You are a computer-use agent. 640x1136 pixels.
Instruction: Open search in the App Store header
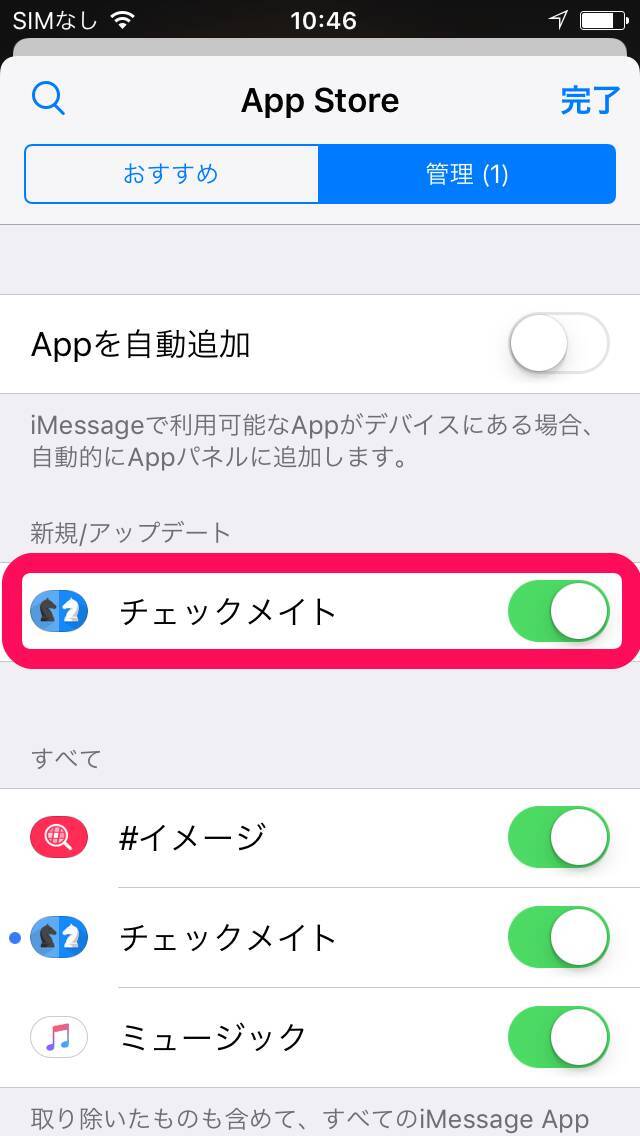point(48,99)
